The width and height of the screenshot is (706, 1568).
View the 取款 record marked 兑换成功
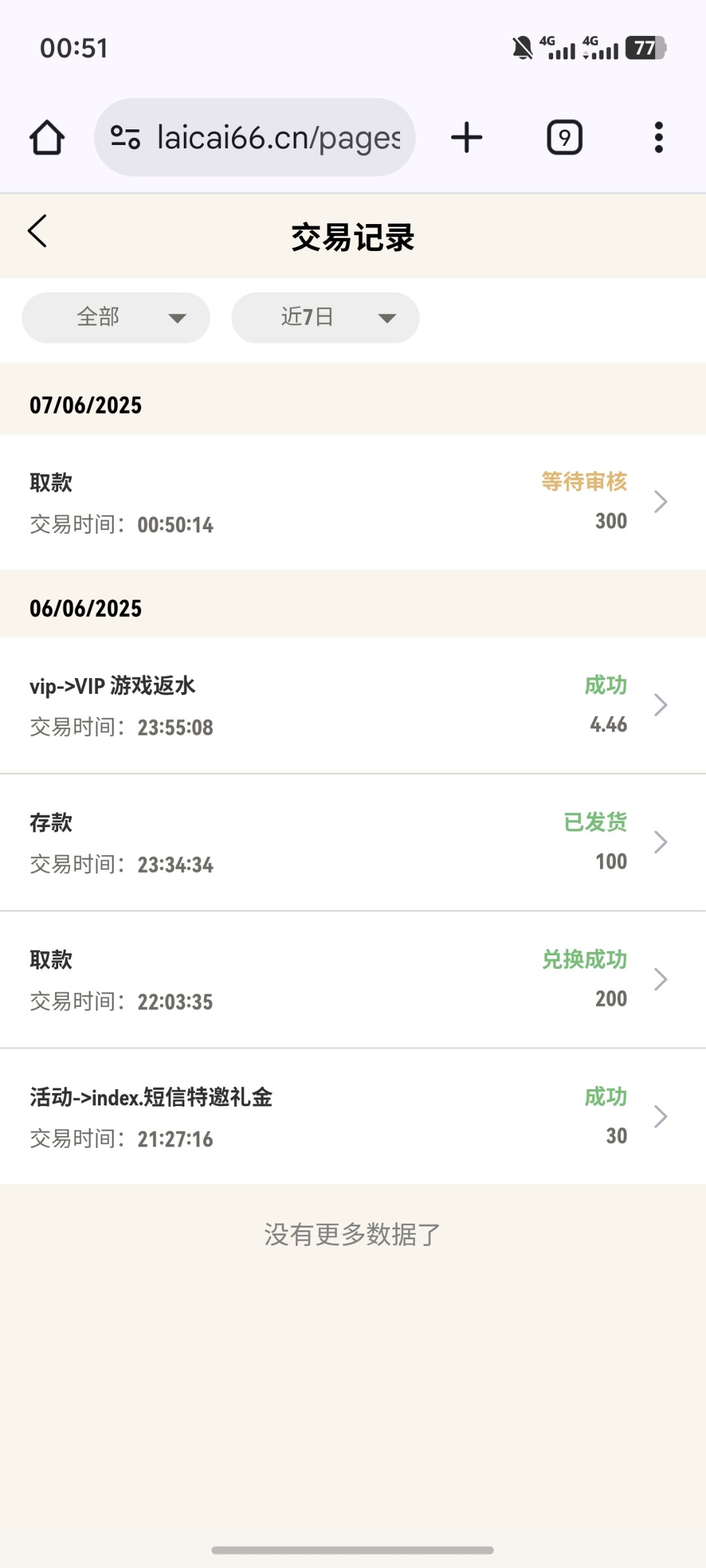353,980
